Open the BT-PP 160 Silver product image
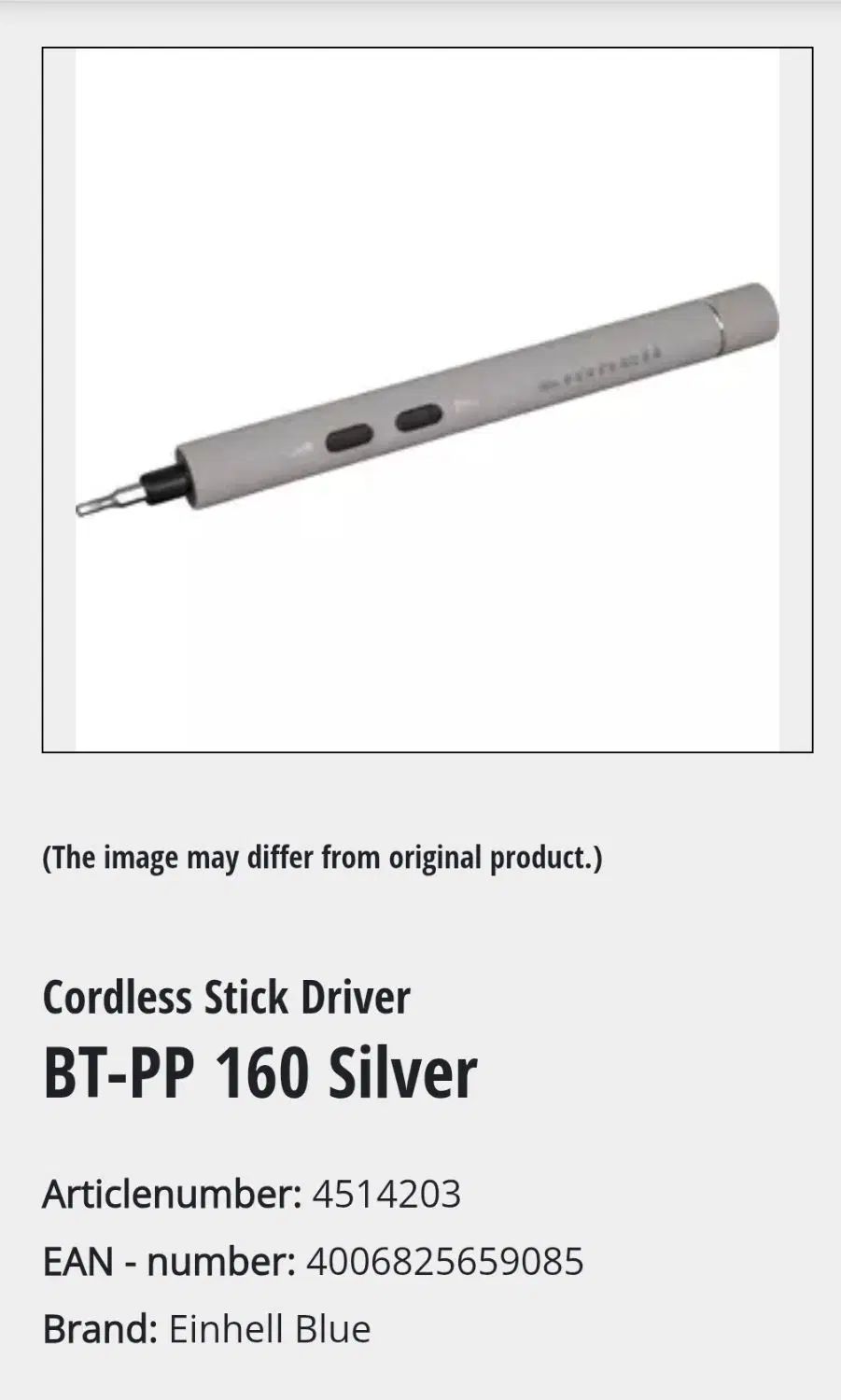Screen dimensions: 841x1400 click(428, 399)
